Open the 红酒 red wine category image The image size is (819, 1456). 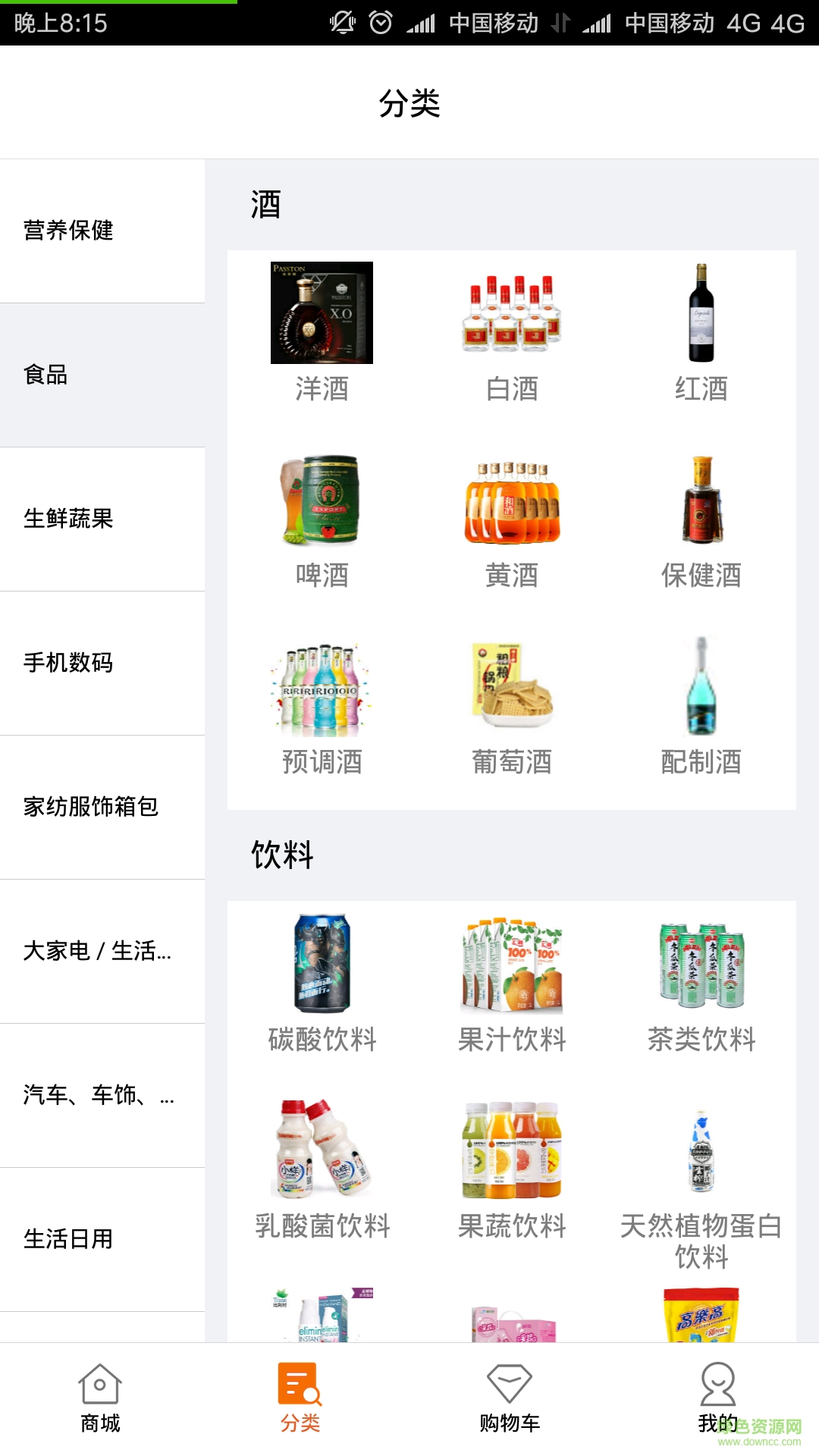tap(701, 312)
